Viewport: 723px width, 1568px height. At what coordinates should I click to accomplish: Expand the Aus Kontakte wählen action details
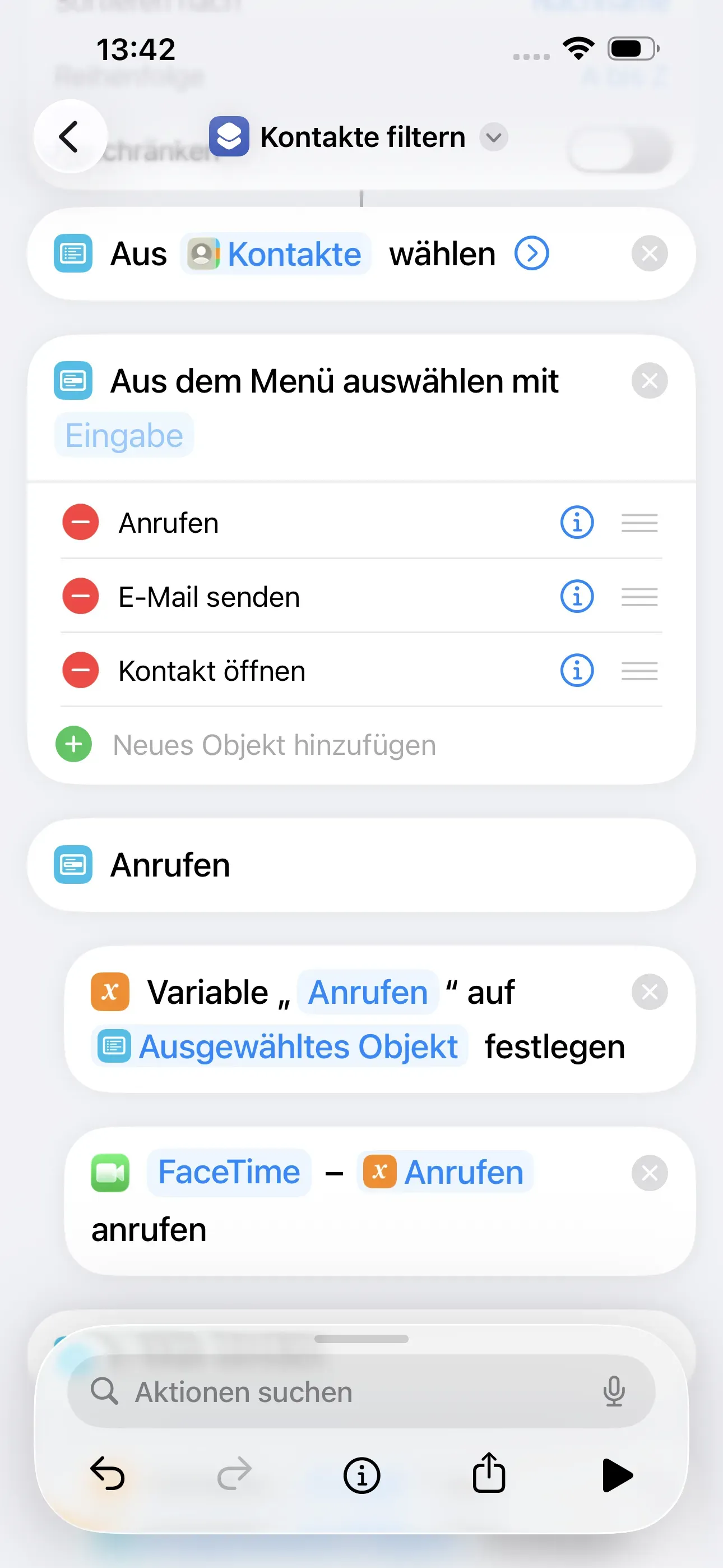pyautogui.click(x=531, y=254)
